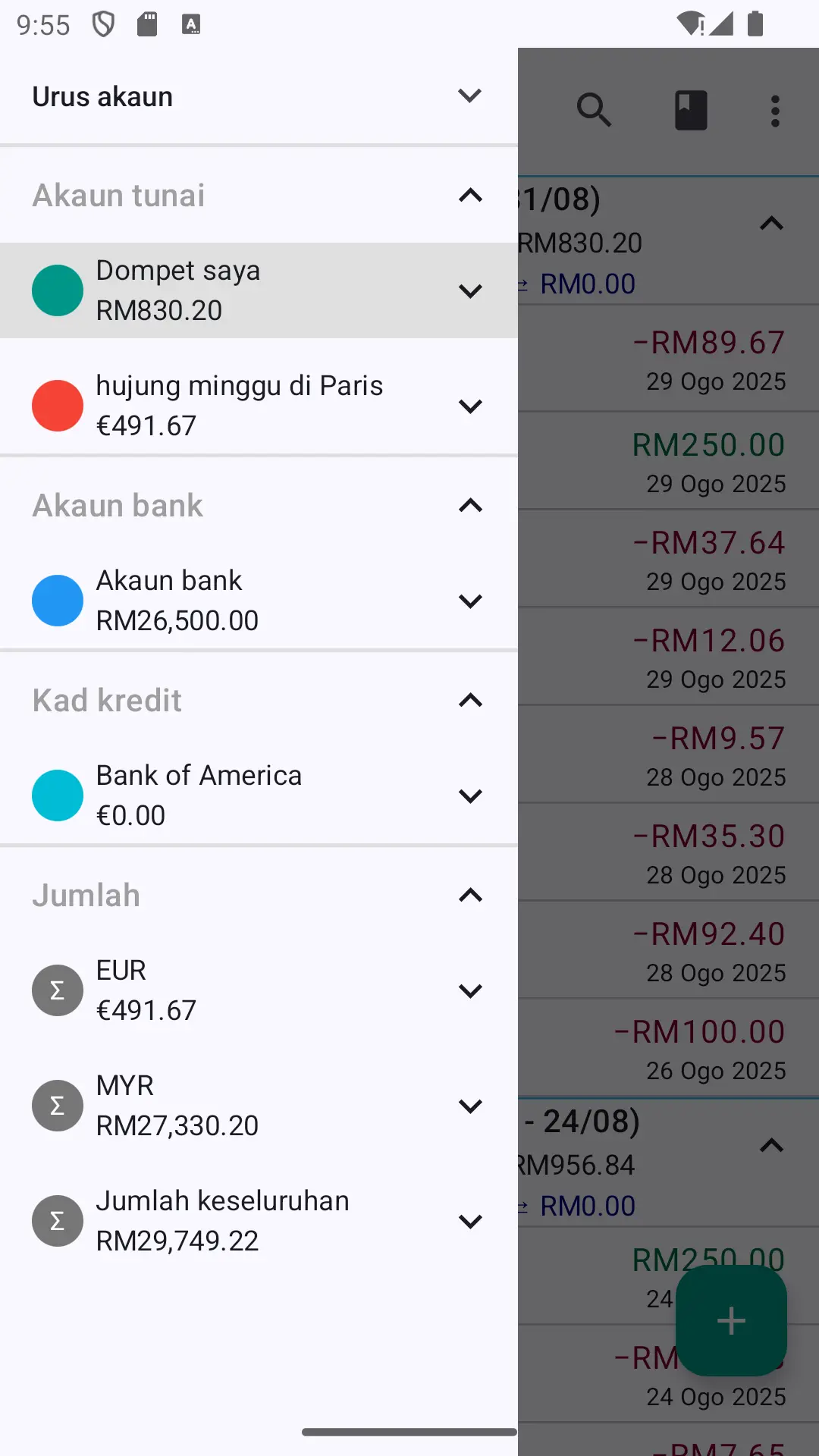View the MYR total RM27,330.20
The width and height of the screenshot is (819, 1456).
coord(259,1106)
